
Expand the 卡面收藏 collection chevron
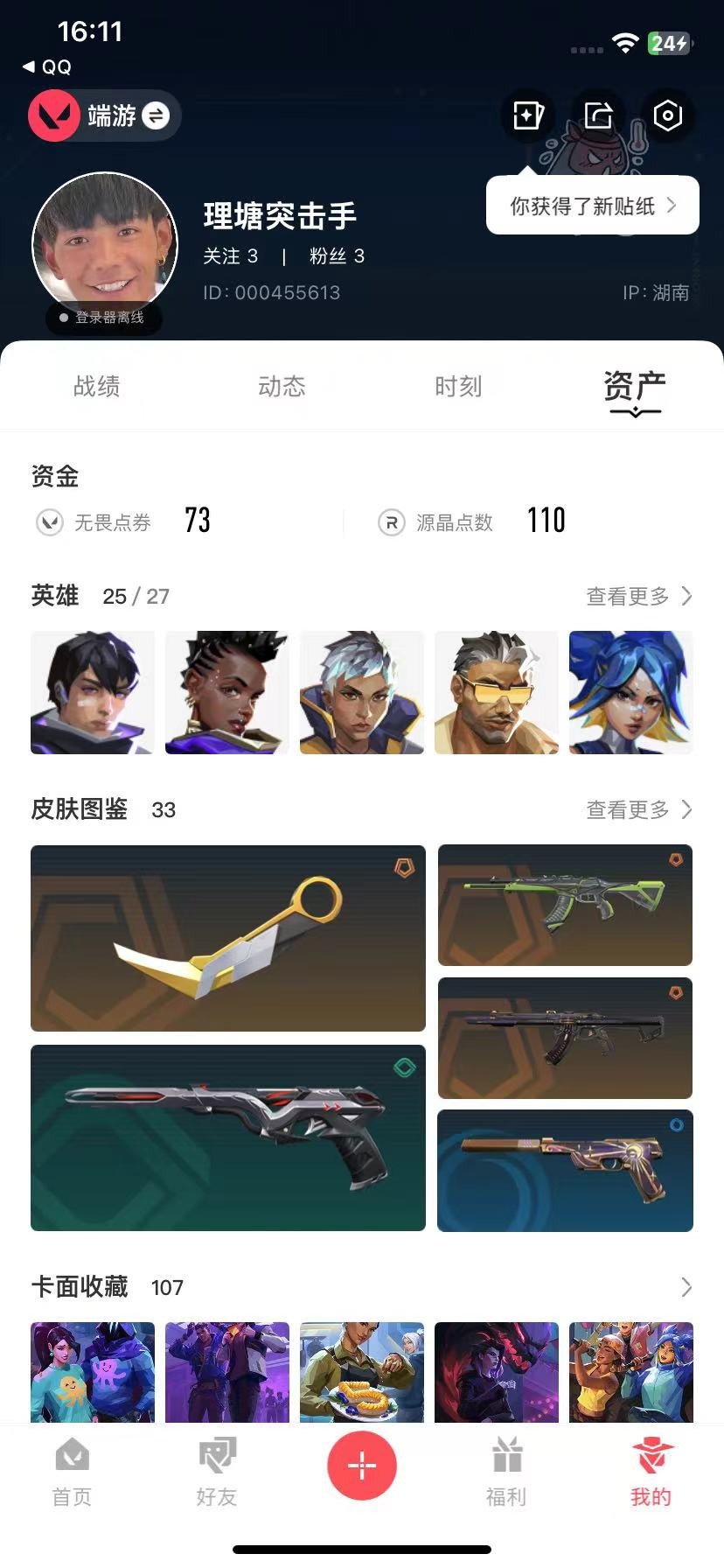coord(686,1287)
